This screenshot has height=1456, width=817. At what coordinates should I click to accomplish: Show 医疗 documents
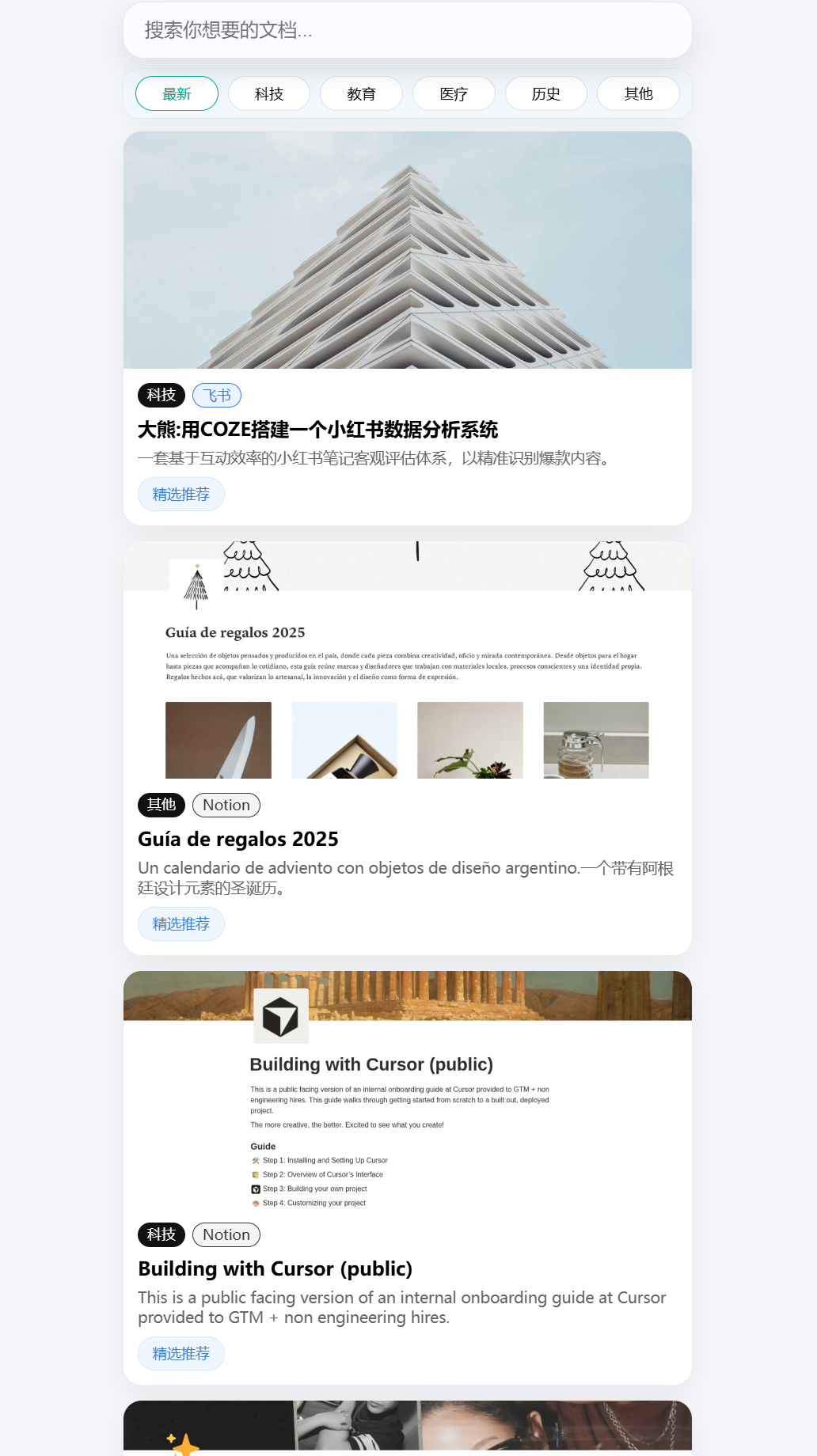point(454,93)
